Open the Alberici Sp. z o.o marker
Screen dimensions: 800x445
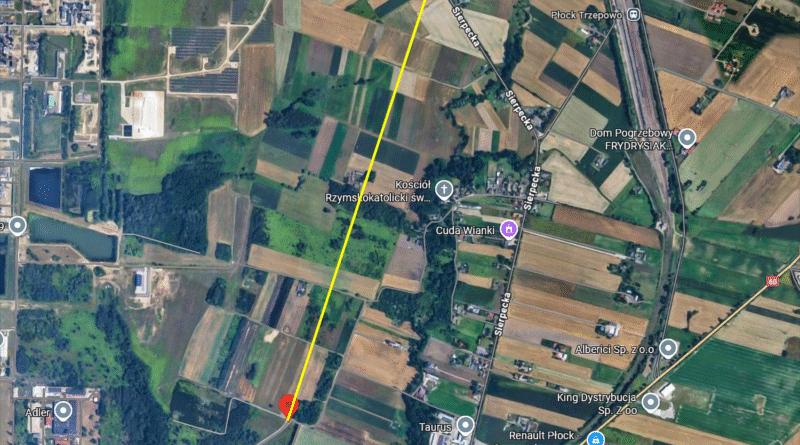click(670, 350)
